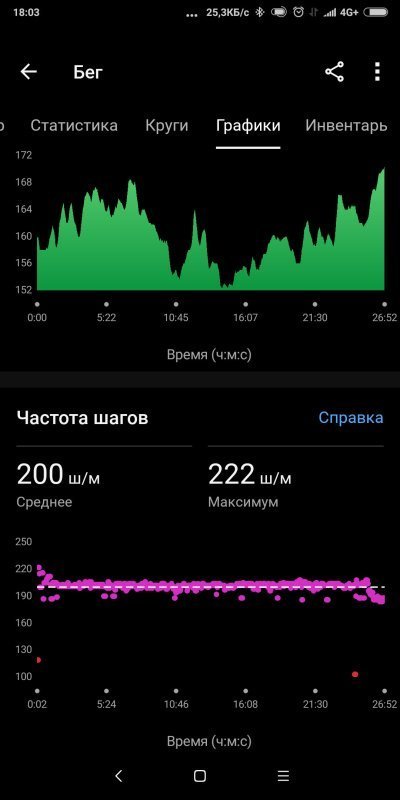This screenshot has height=800, width=400.
Task: Open the three-dot overflow menu
Action: tap(377, 72)
